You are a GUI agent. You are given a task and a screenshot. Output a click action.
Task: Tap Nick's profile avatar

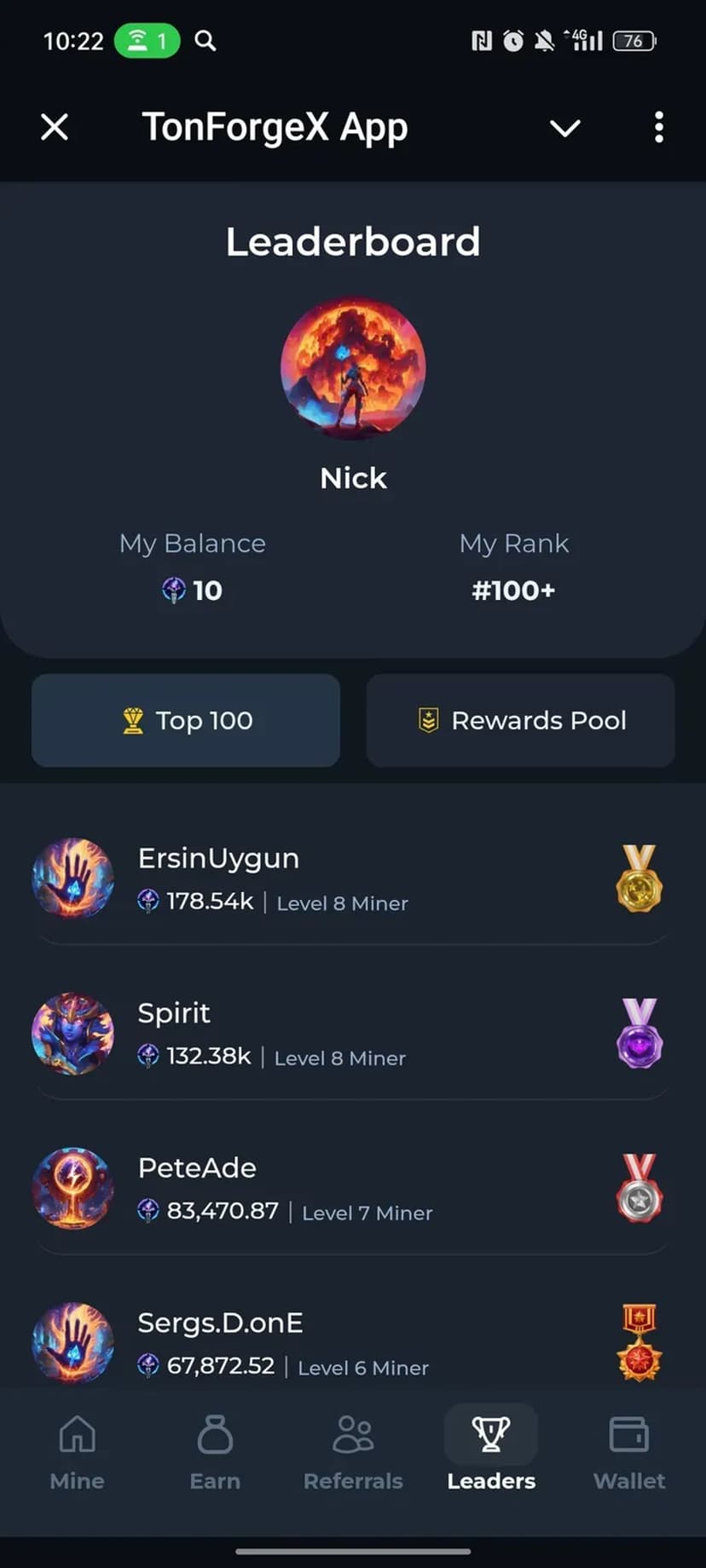353,368
